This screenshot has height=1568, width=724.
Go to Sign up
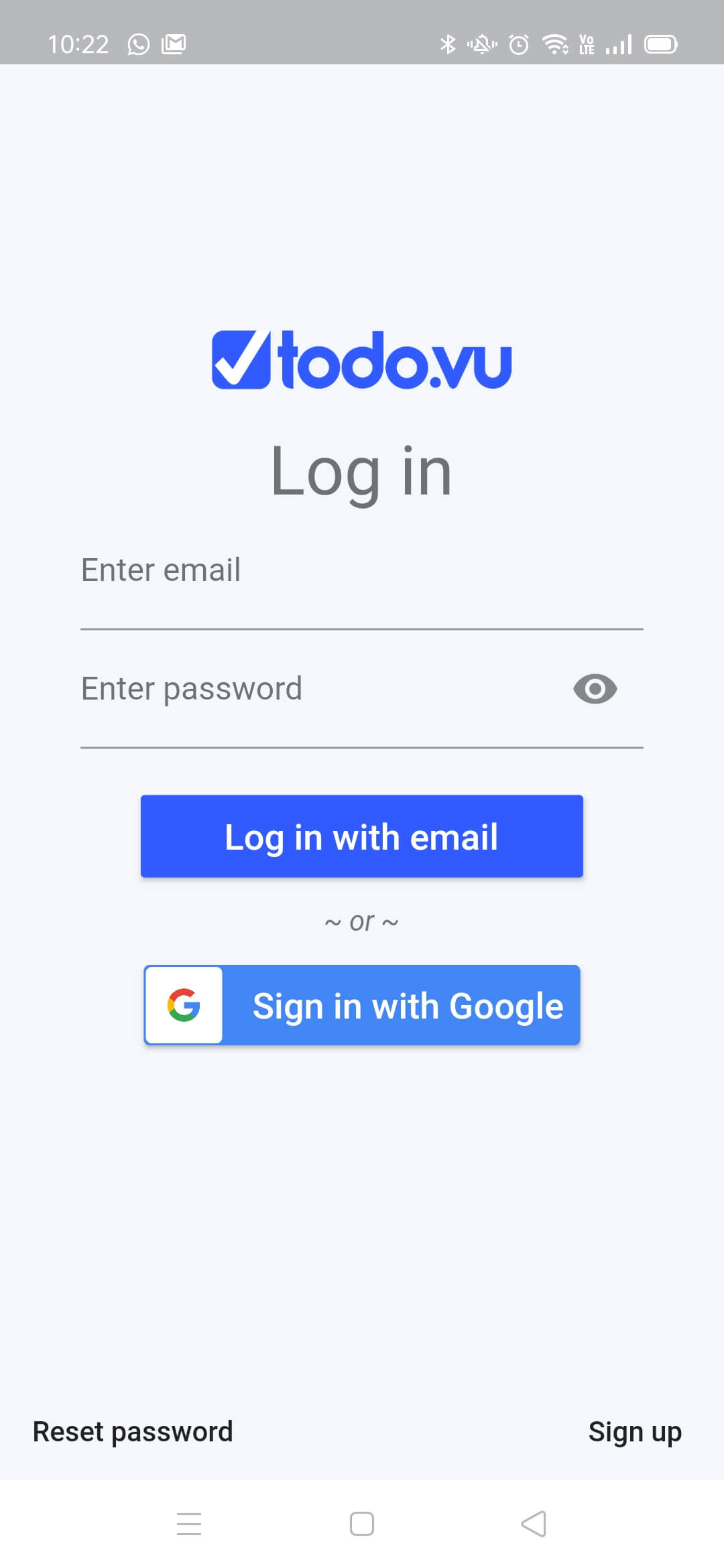(635, 1432)
